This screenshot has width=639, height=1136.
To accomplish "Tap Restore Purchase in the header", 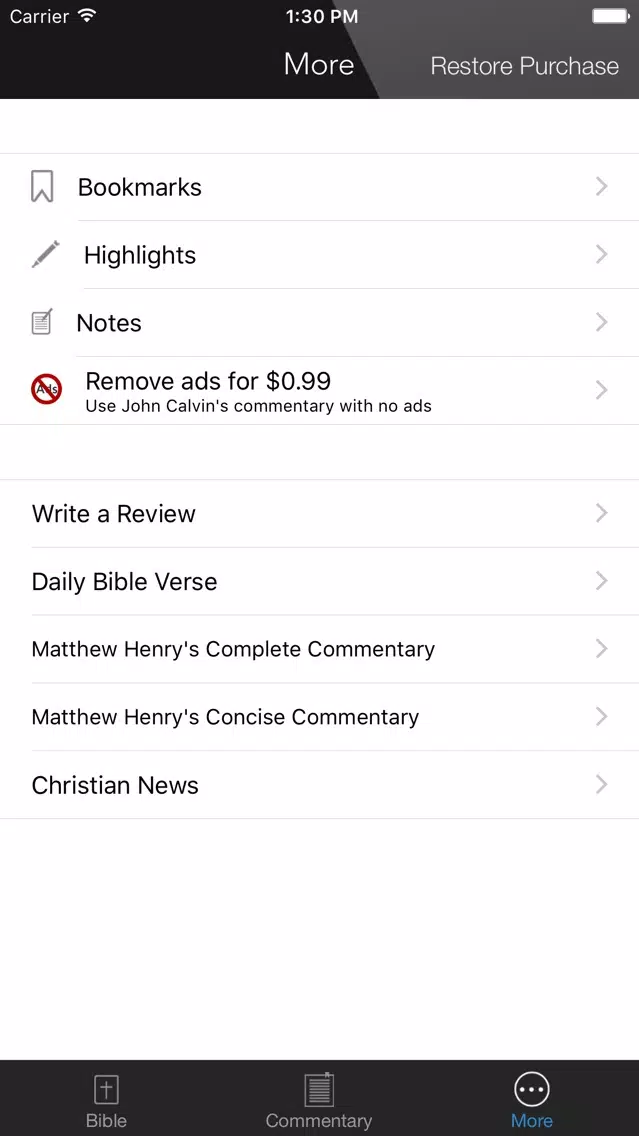I will pos(525,66).
